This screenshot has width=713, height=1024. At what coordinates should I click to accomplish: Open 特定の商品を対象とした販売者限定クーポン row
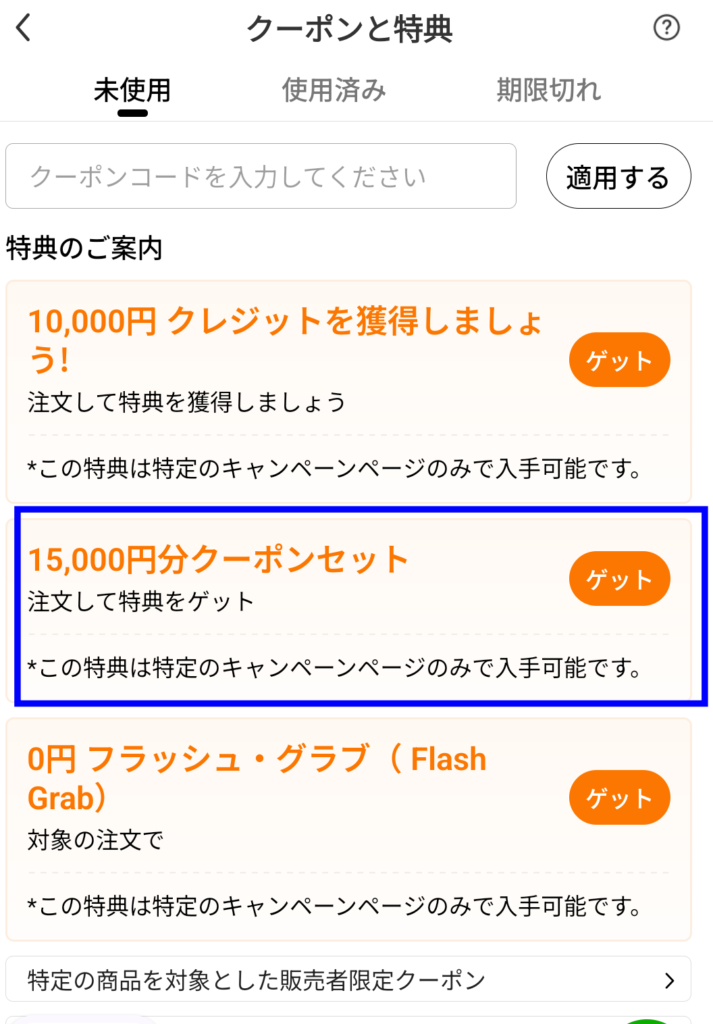click(348, 980)
